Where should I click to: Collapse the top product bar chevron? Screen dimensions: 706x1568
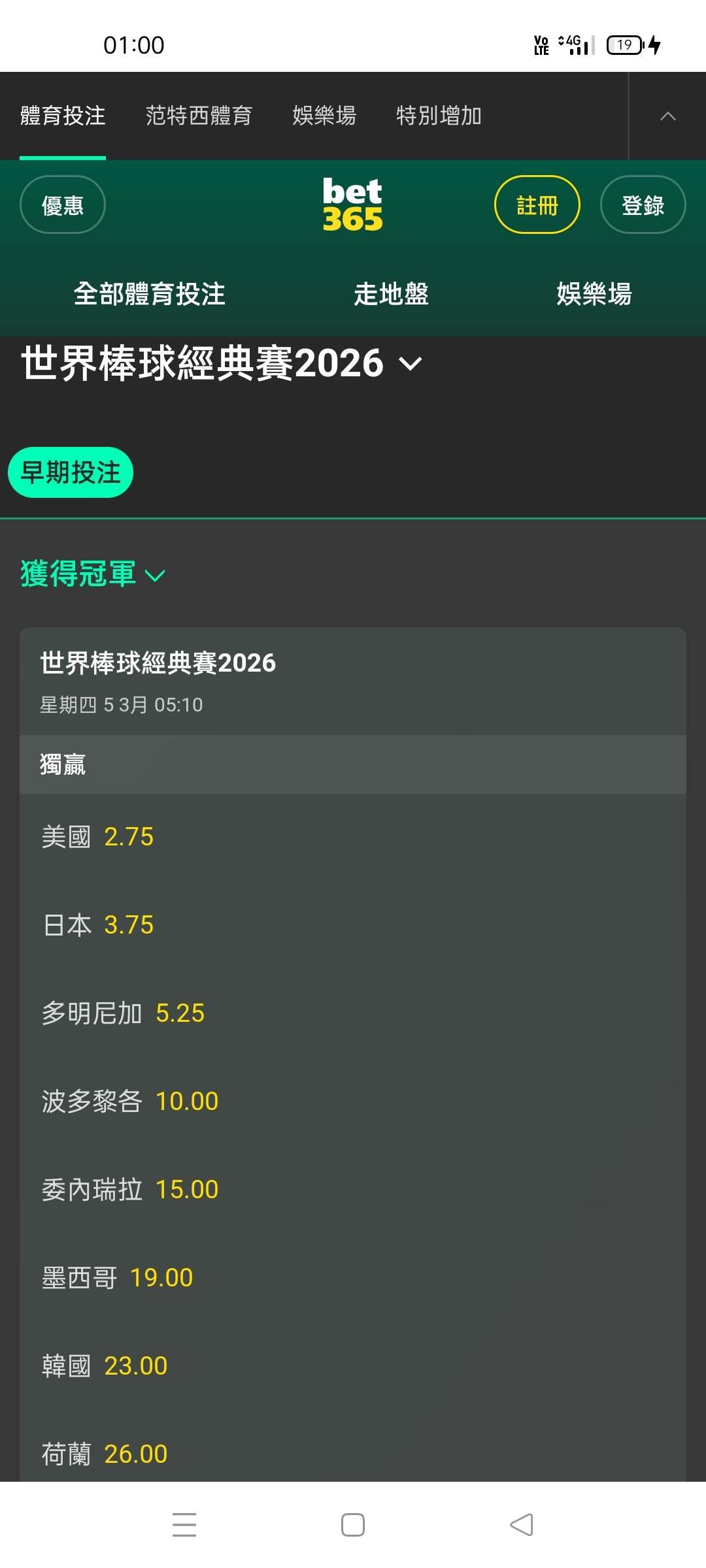[667, 116]
